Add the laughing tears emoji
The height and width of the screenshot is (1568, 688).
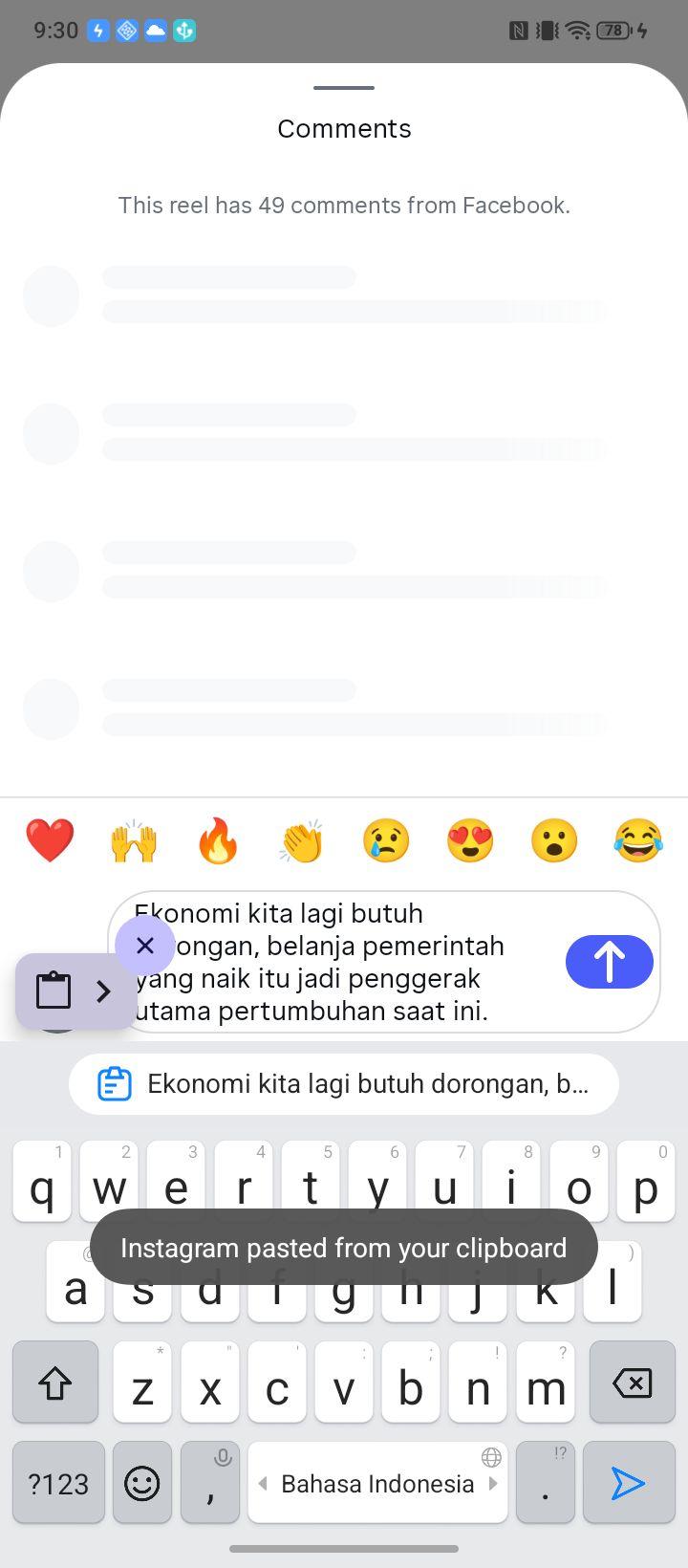pos(638,841)
